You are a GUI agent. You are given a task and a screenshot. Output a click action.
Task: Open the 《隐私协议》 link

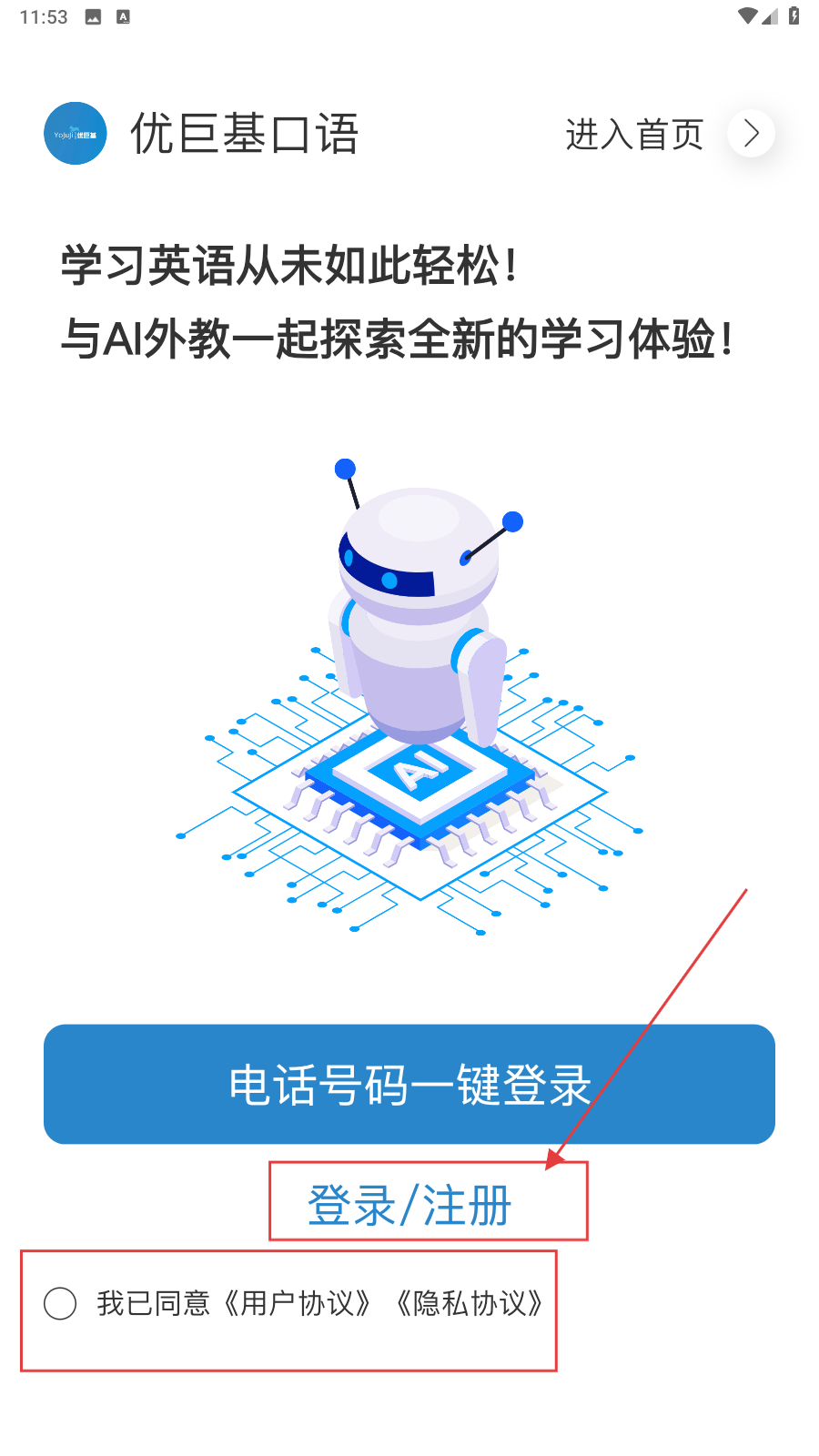coord(470,1303)
